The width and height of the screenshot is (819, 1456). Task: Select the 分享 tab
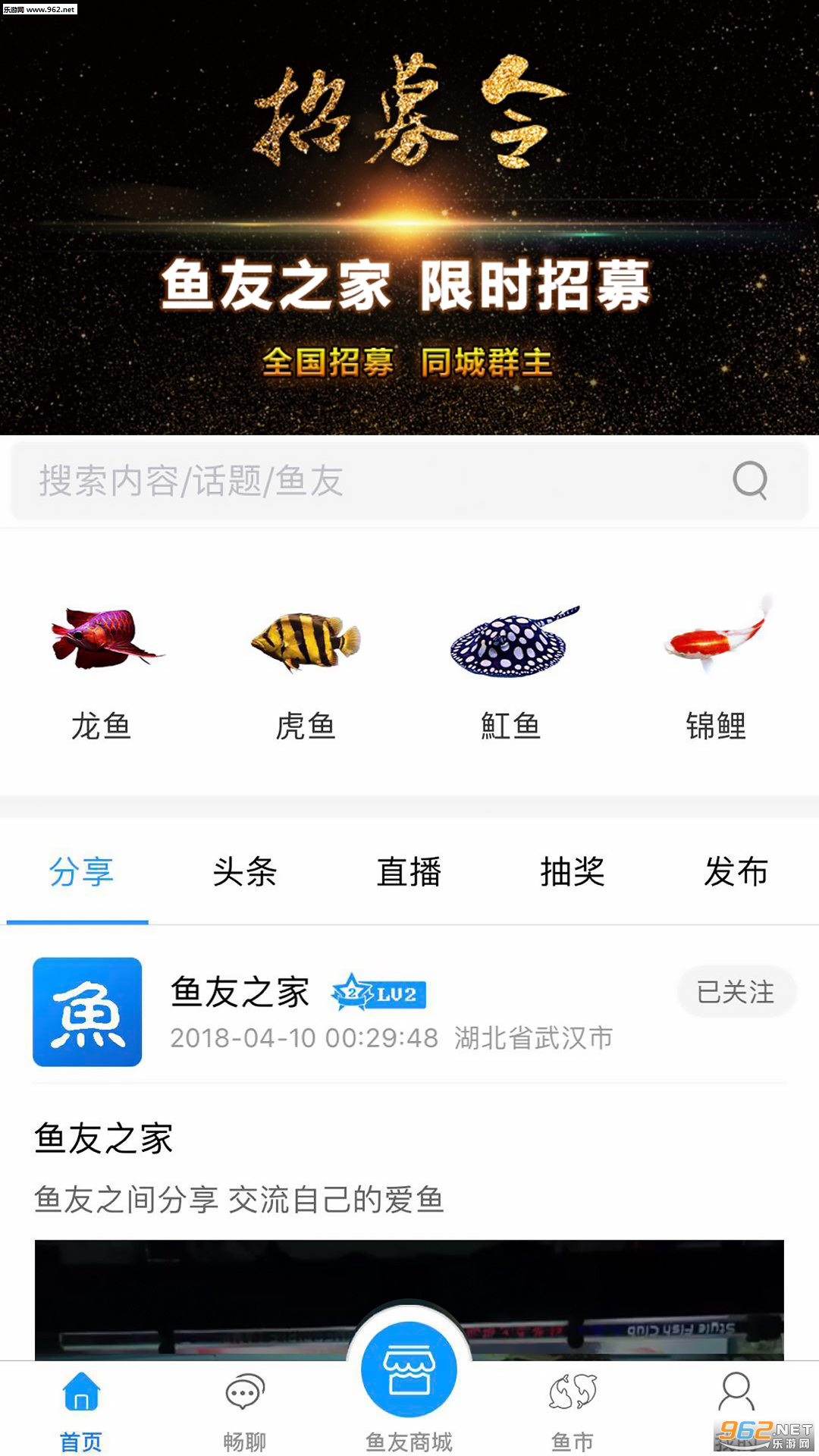(x=81, y=872)
